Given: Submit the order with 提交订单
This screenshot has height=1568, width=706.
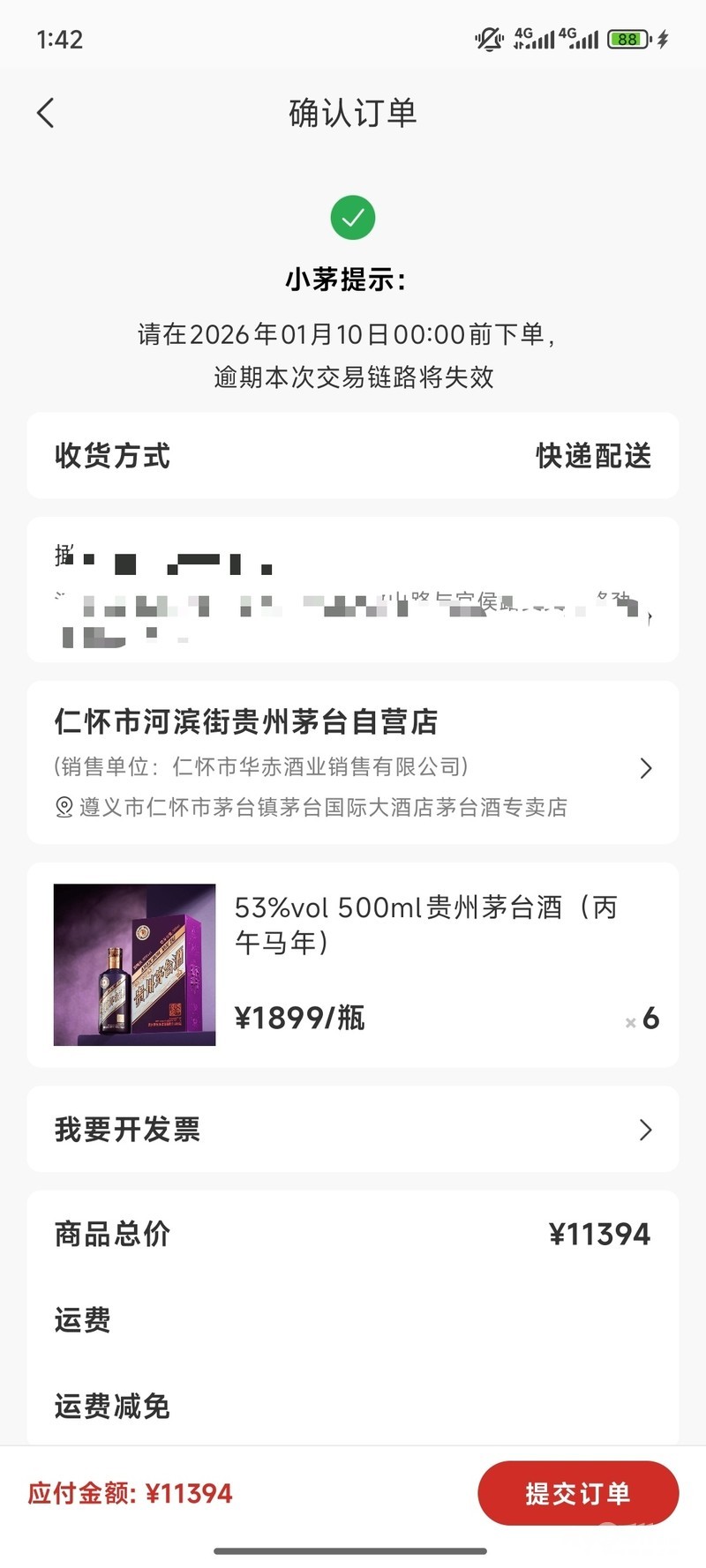Looking at the screenshot, I should point(578,1492).
